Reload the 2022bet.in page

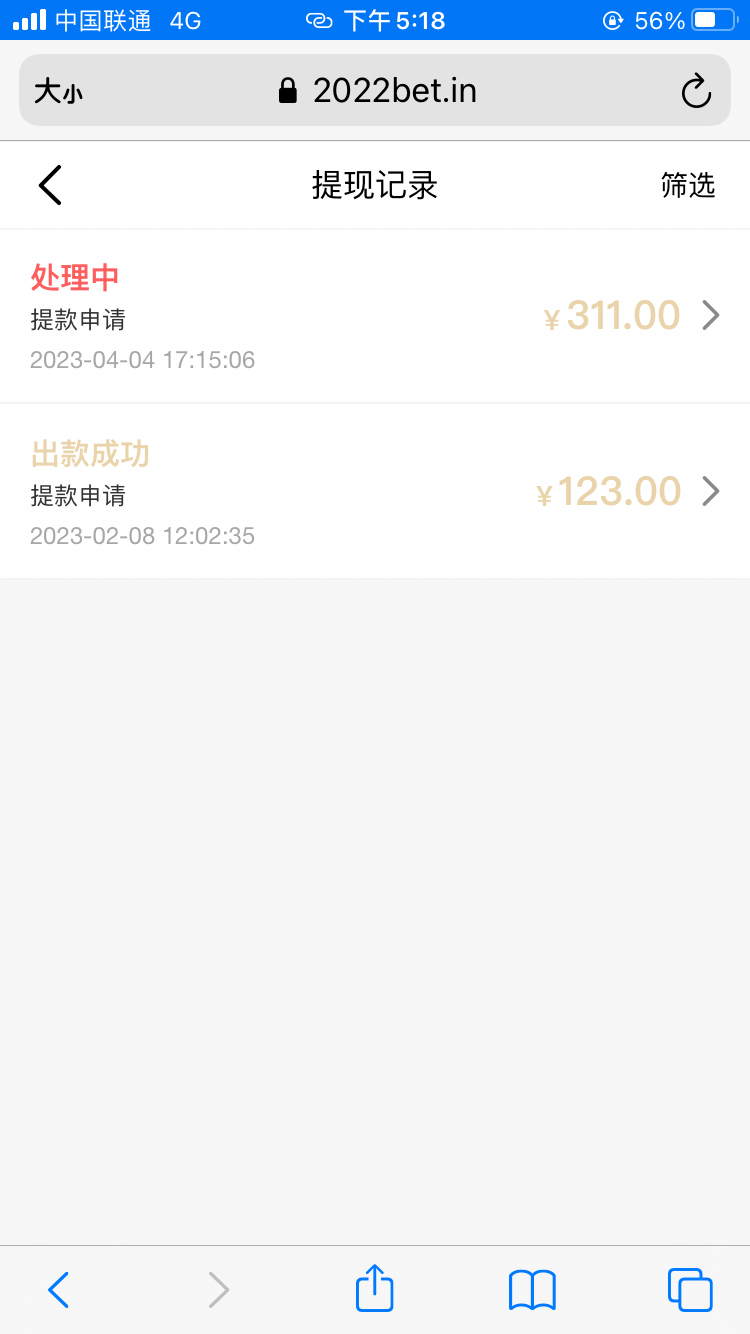tap(696, 91)
